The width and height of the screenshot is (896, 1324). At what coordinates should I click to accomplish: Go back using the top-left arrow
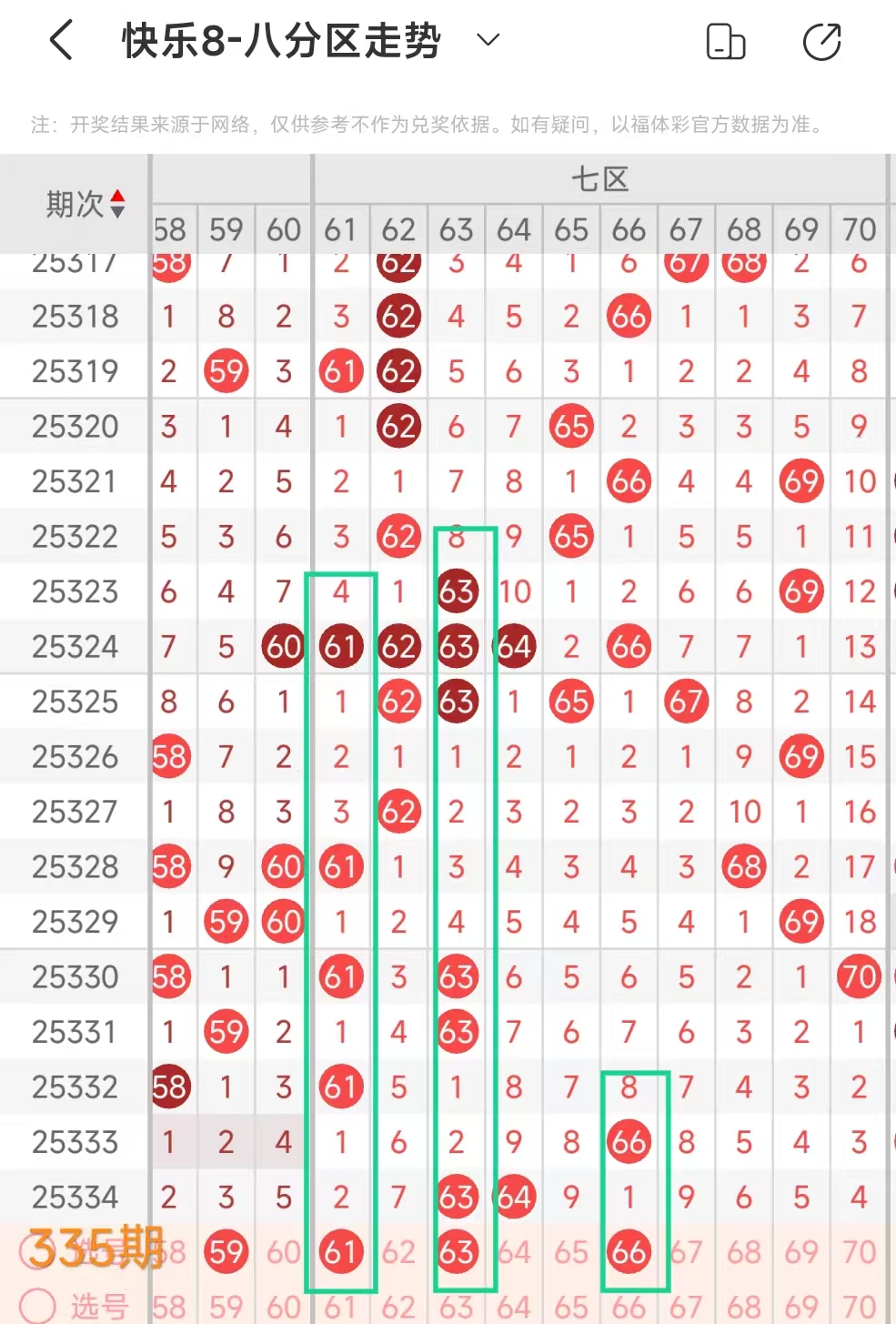(x=61, y=41)
